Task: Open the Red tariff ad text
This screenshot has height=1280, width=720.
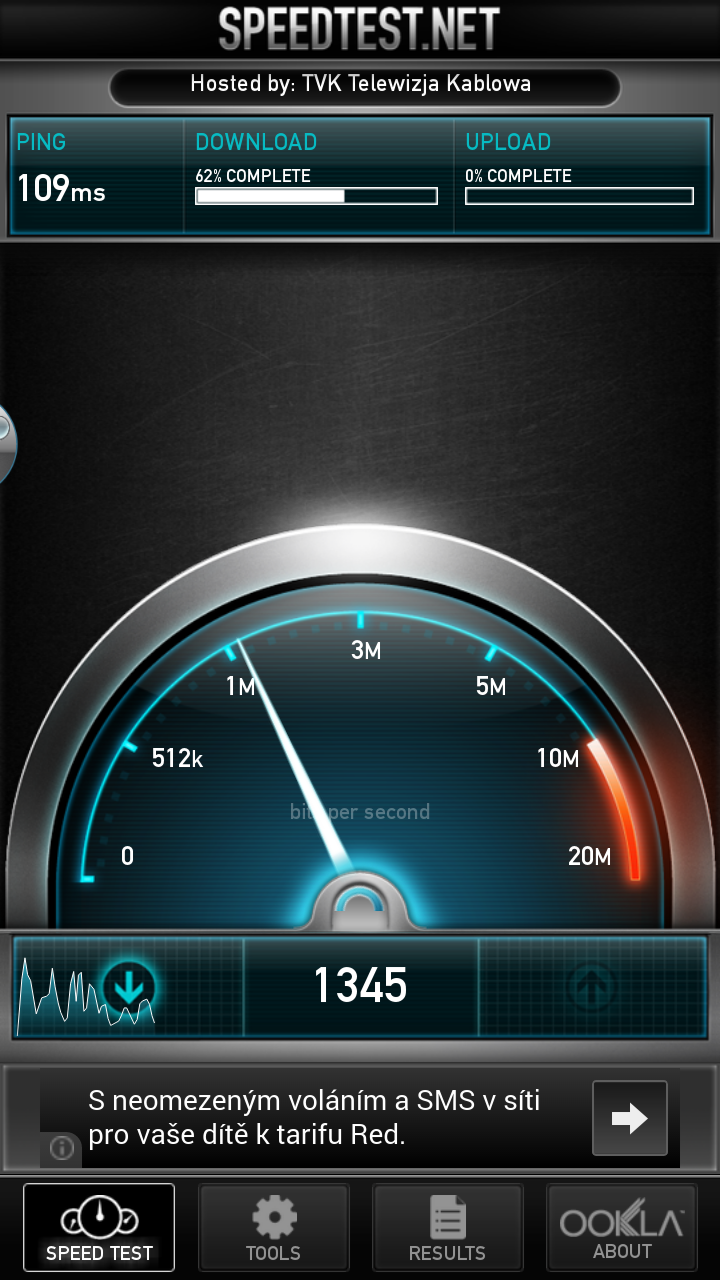Action: 314,1118
